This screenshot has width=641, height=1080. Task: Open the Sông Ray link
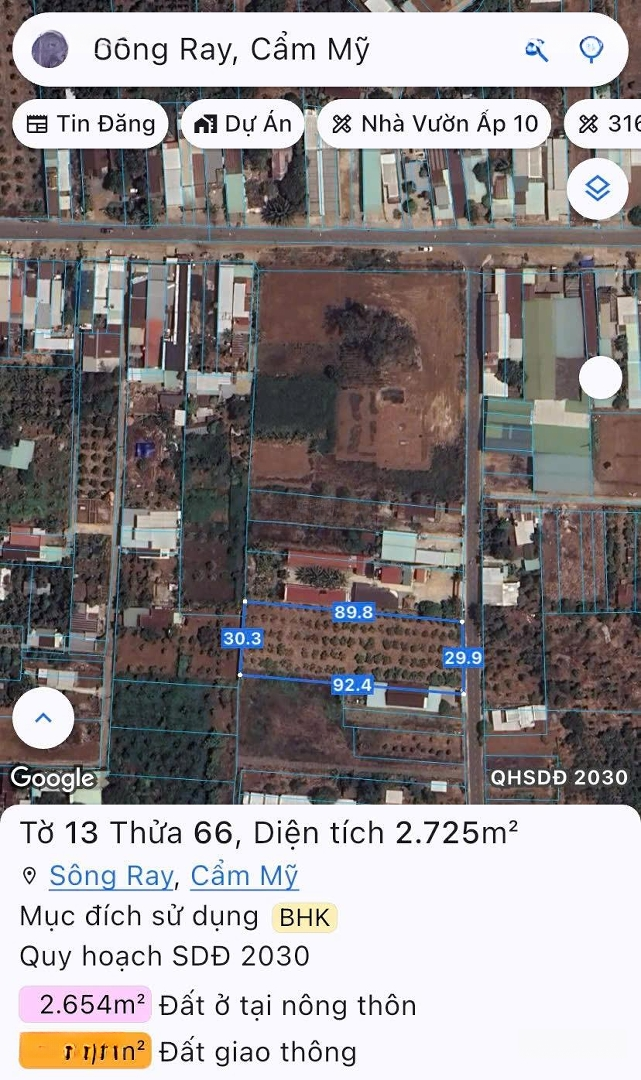pyautogui.click(x=110, y=876)
